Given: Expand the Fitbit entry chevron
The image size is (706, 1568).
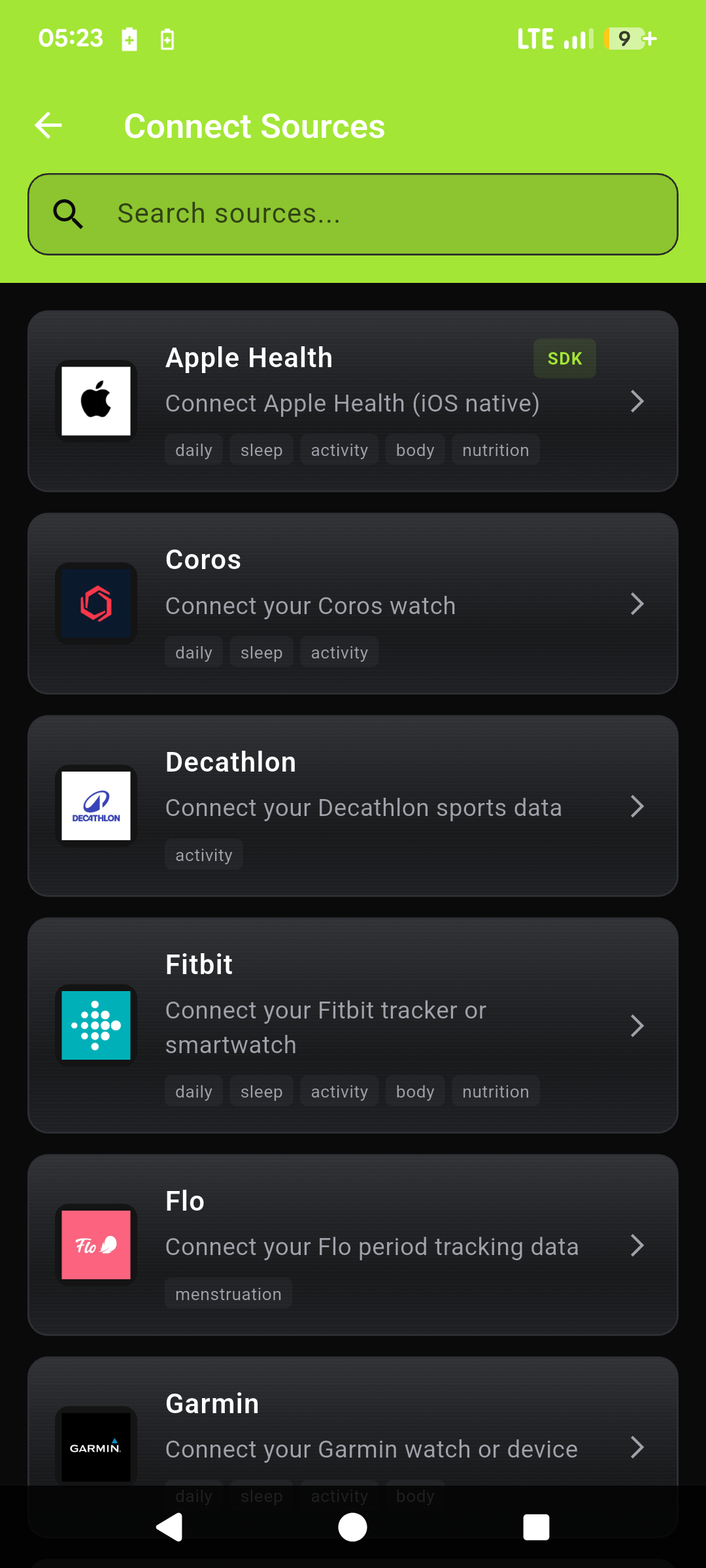Looking at the screenshot, I should (637, 1026).
